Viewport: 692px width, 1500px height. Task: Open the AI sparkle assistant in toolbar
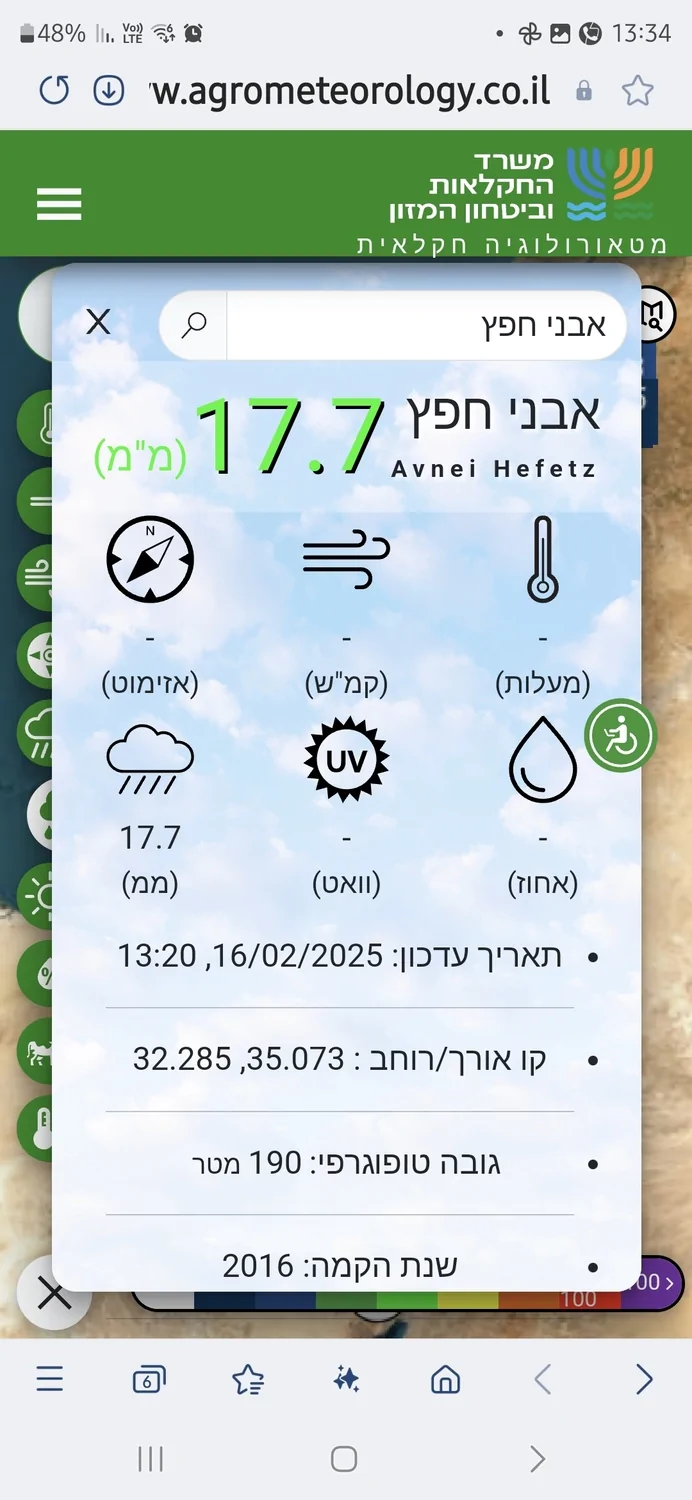tap(346, 1380)
